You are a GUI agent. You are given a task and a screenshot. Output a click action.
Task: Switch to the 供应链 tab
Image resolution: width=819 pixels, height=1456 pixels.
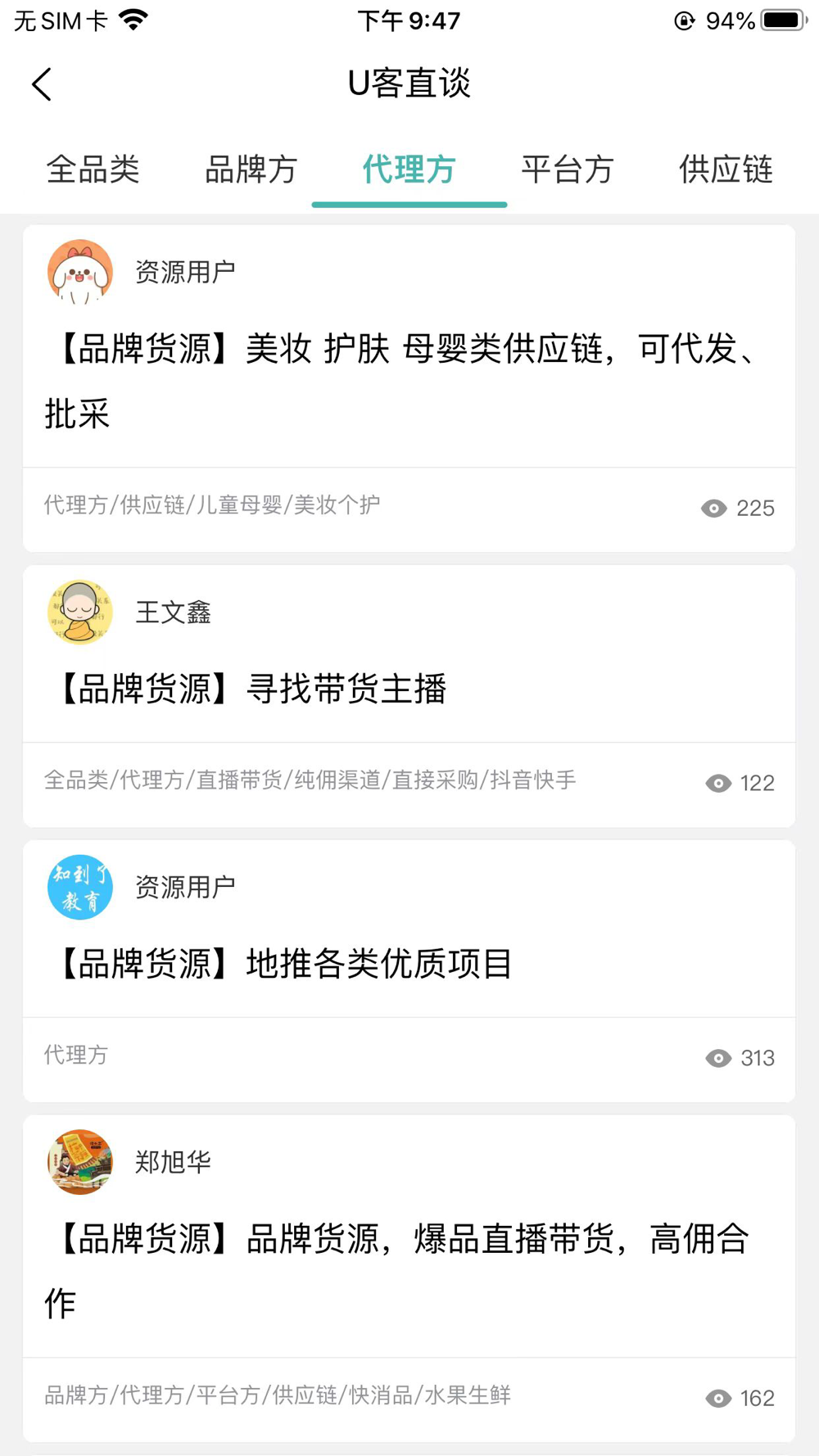tap(726, 170)
